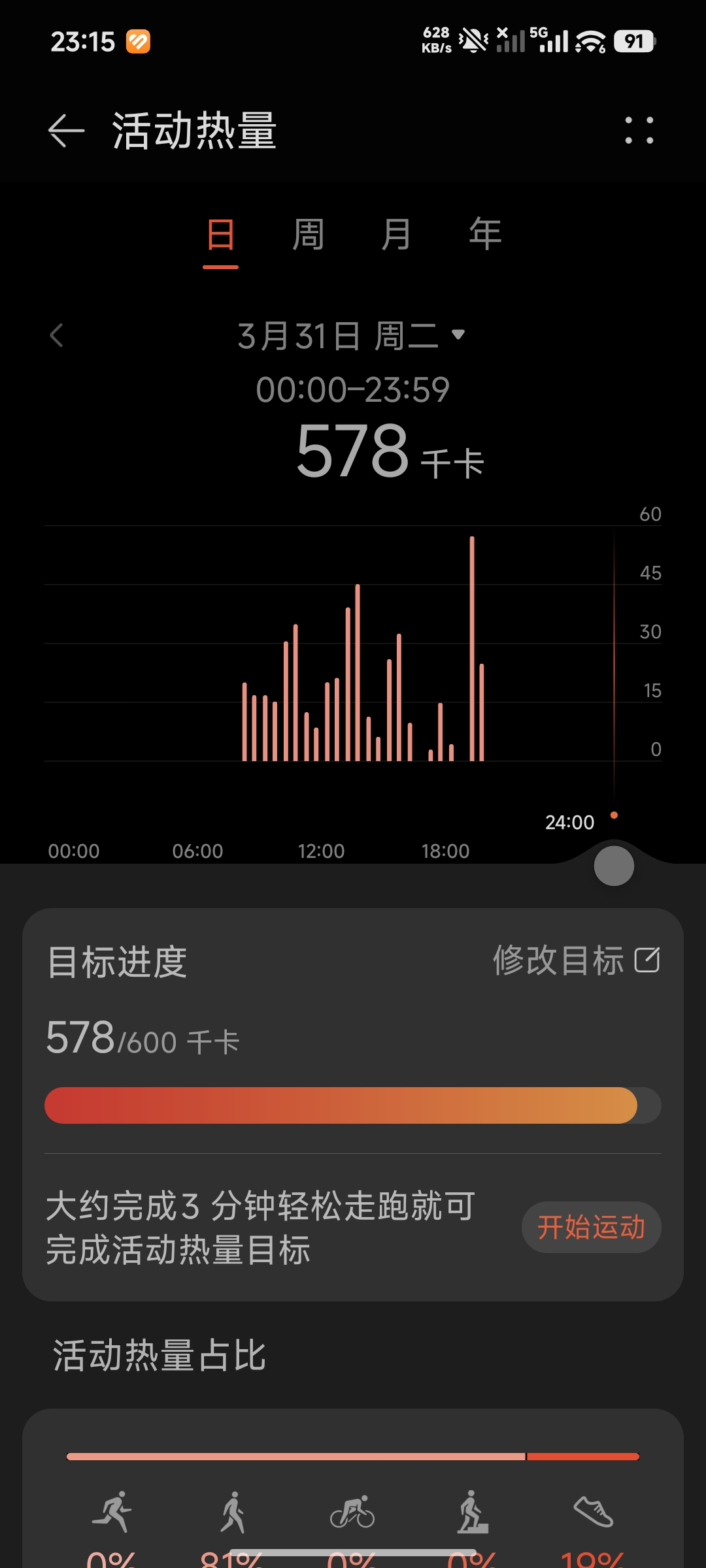706x1568 pixels.
Task: Open the 3月31日 周二 date picker
Action: click(x=351, y=336)
